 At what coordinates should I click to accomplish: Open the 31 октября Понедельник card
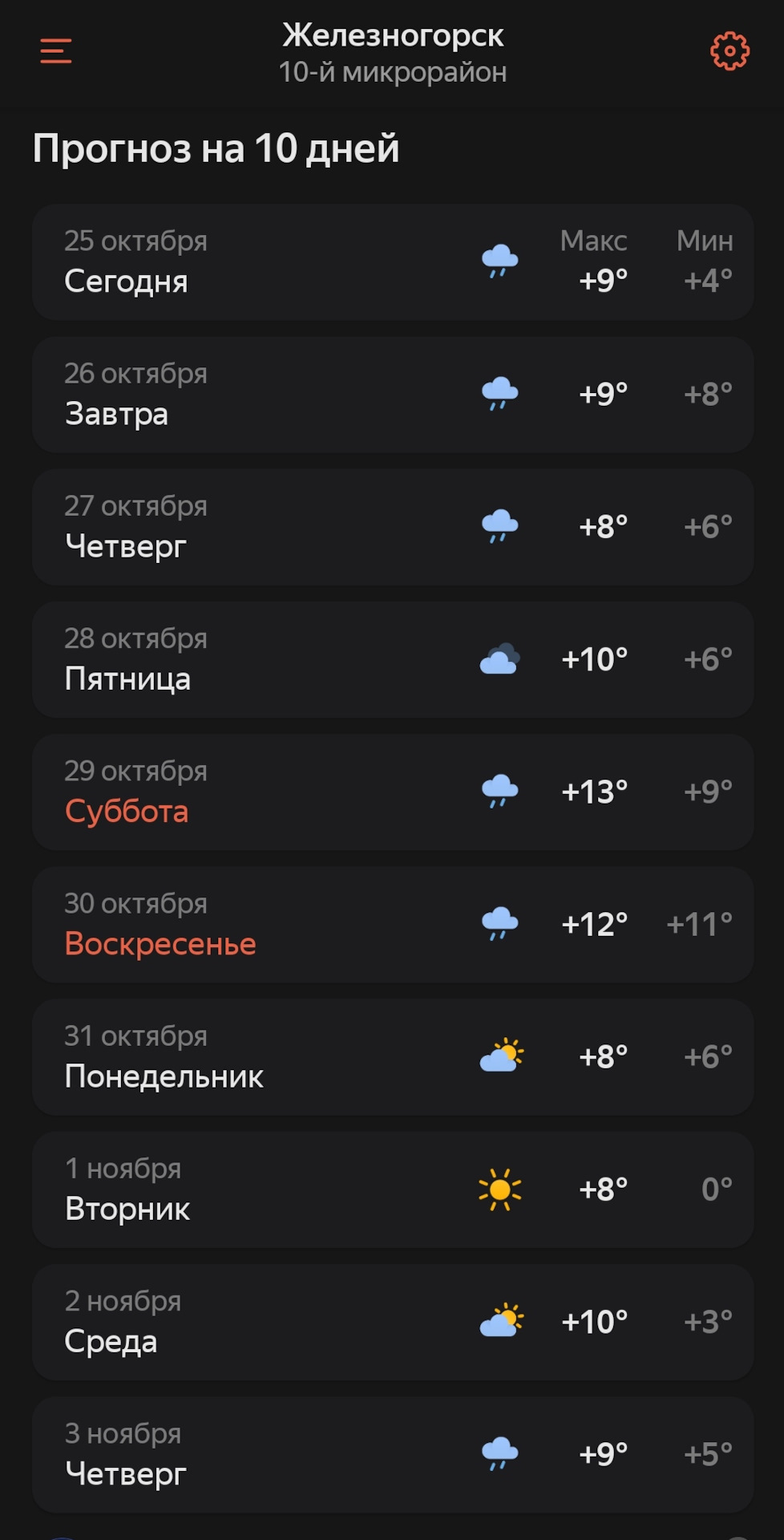393,1056
